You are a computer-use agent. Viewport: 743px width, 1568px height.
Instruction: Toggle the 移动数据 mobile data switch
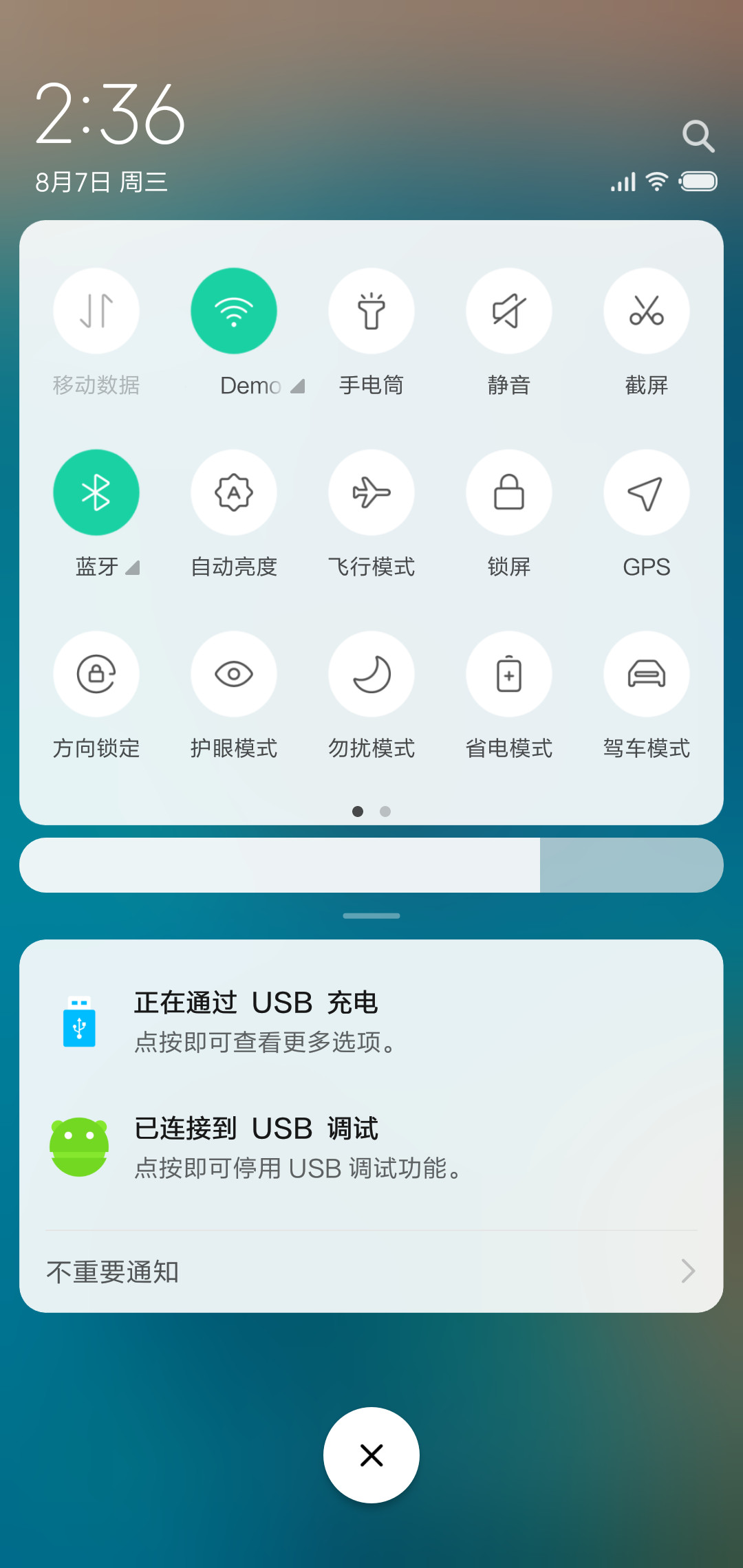(96, 311)
